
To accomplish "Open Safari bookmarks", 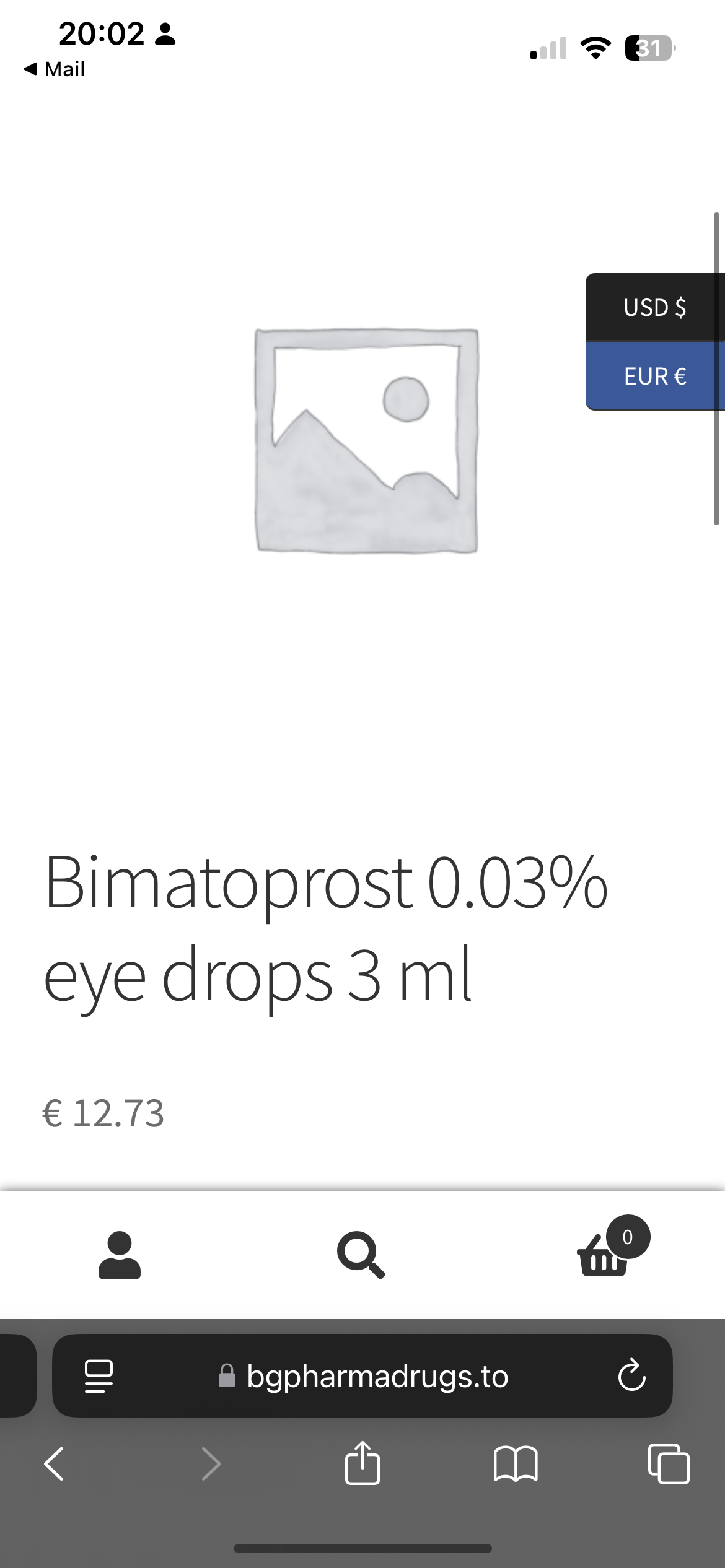I will click(x=516, y=1464).
